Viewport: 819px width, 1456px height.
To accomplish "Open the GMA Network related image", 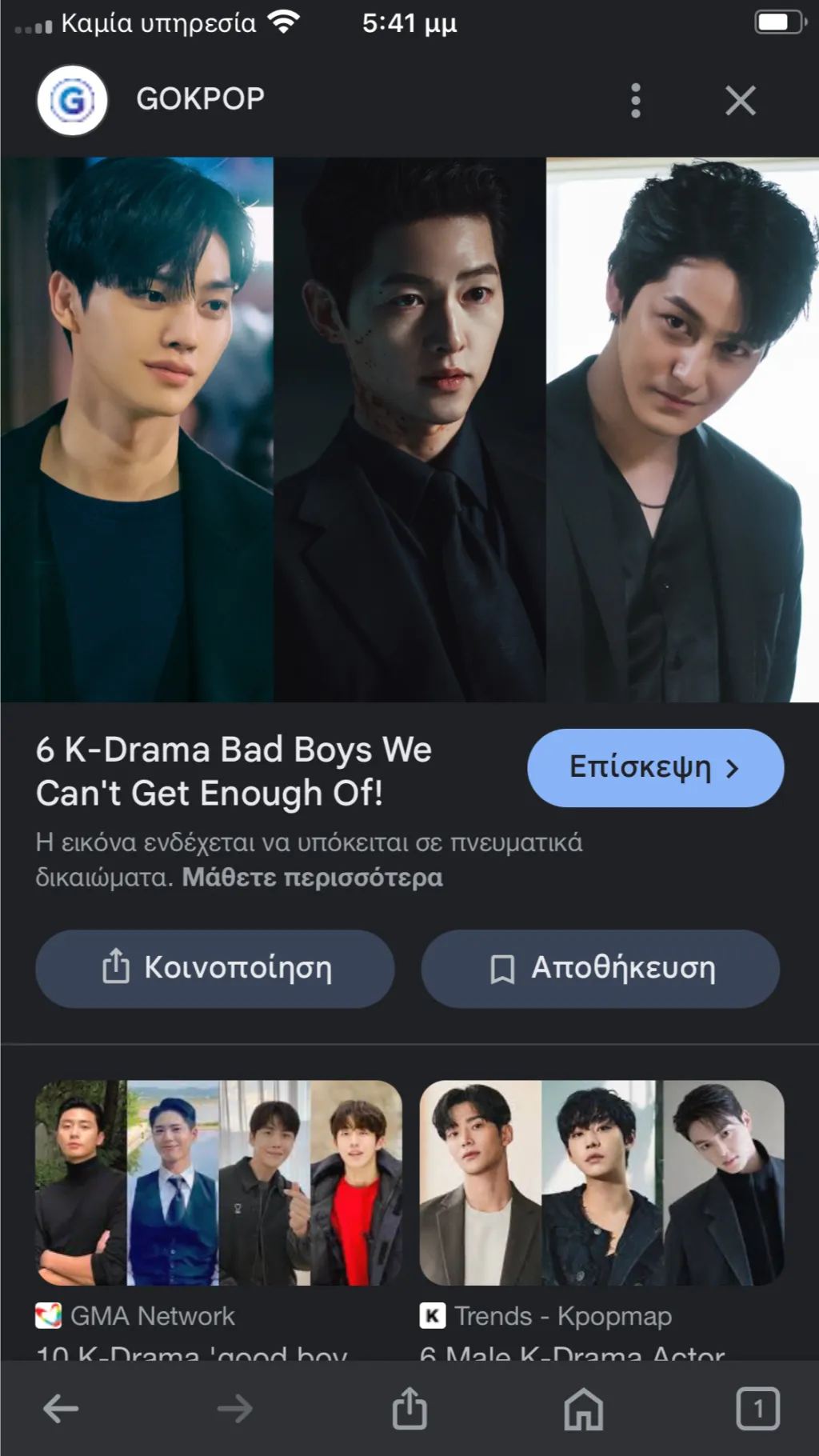I will pyautogui.click(x=218, y=1182).
